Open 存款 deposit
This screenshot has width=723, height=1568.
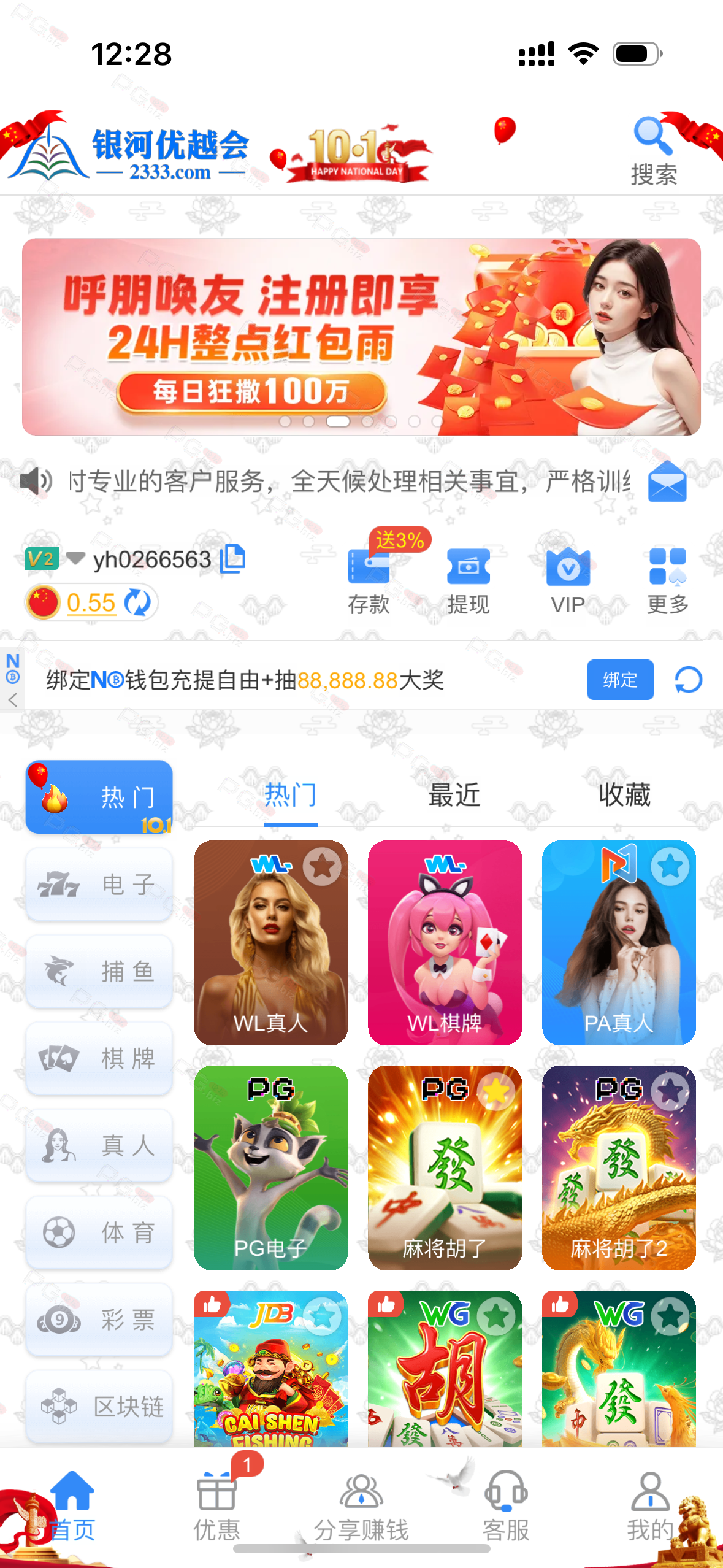coord(369,580)
